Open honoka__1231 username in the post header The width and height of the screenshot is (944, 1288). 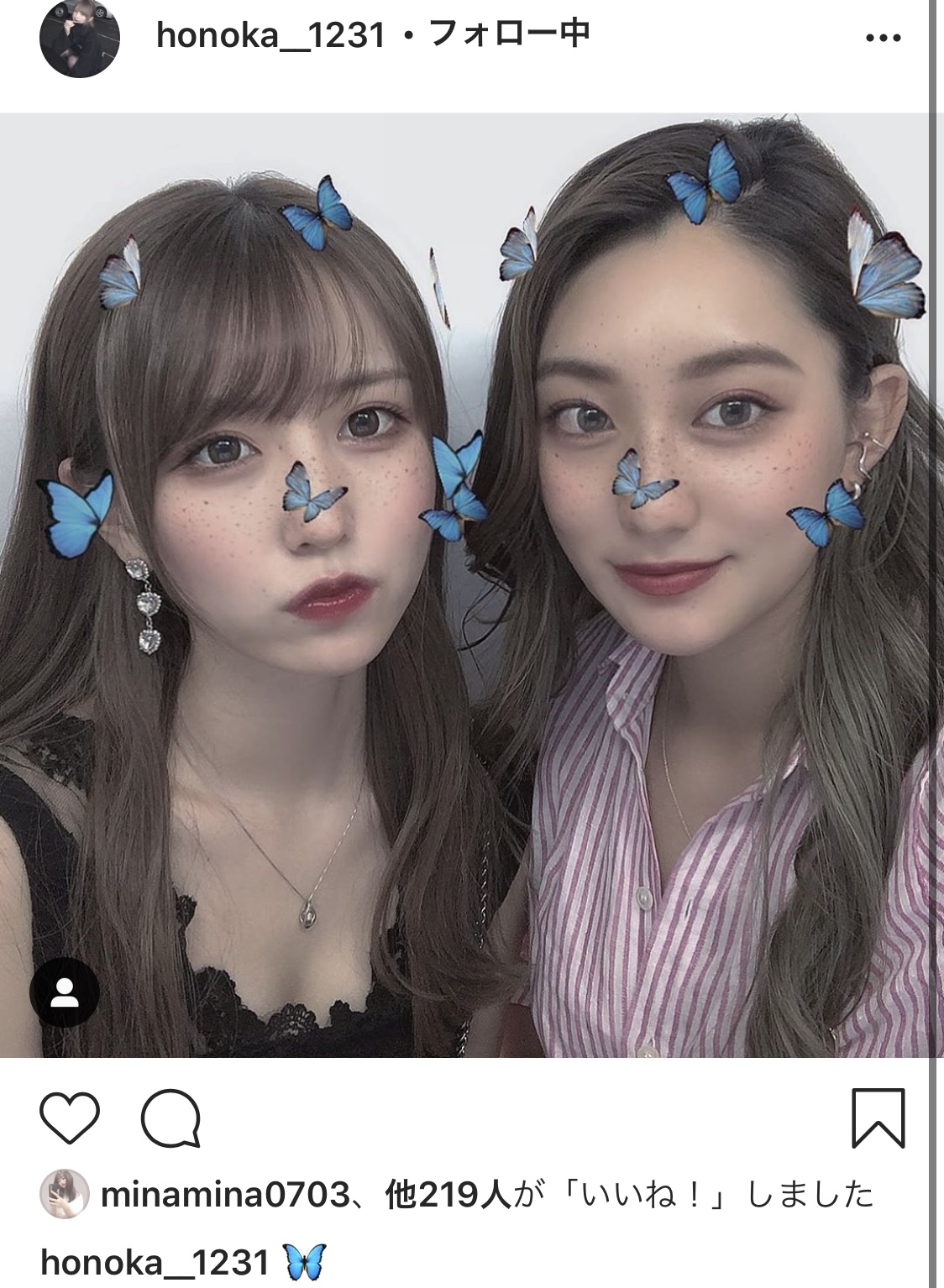(x=270, y=36)
